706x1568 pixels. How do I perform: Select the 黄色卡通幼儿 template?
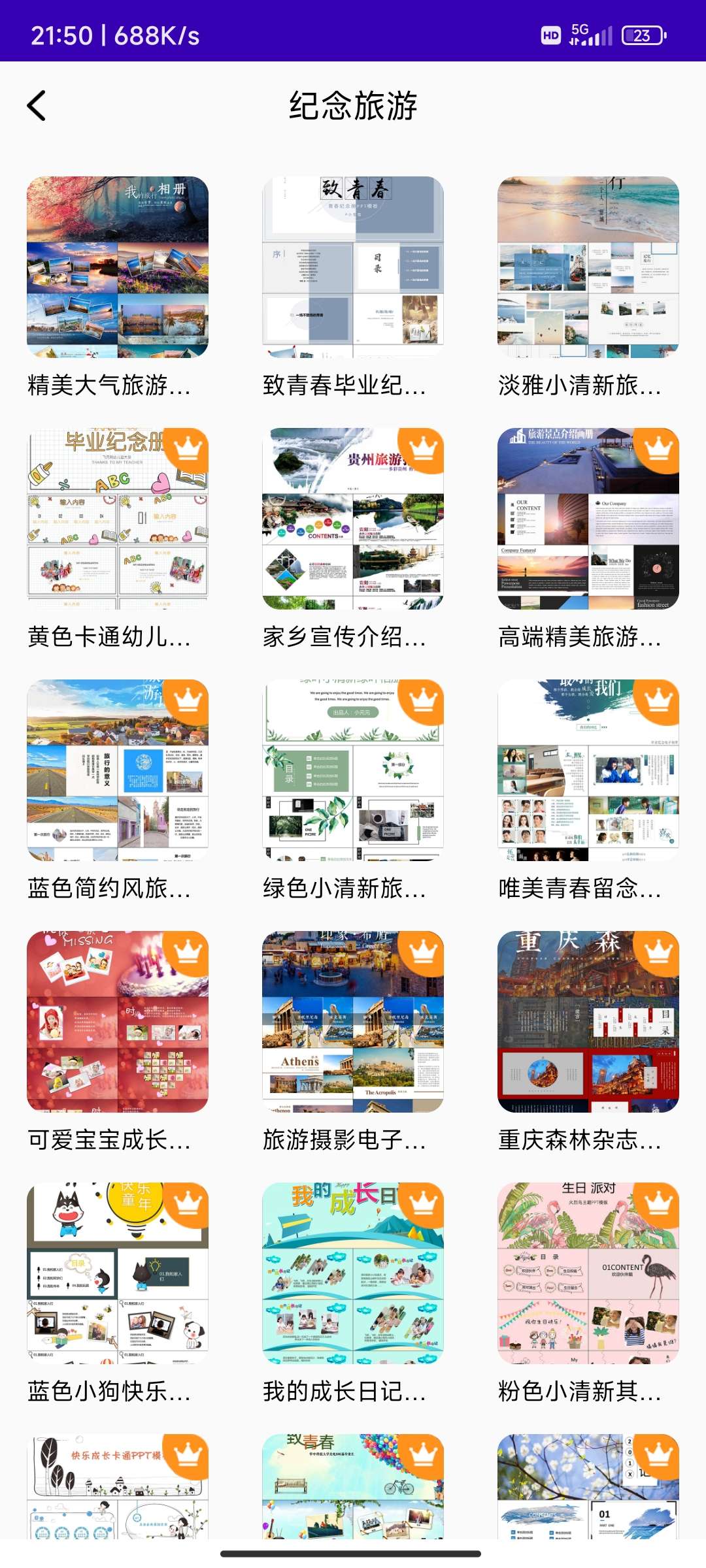[x=118, y=519]
